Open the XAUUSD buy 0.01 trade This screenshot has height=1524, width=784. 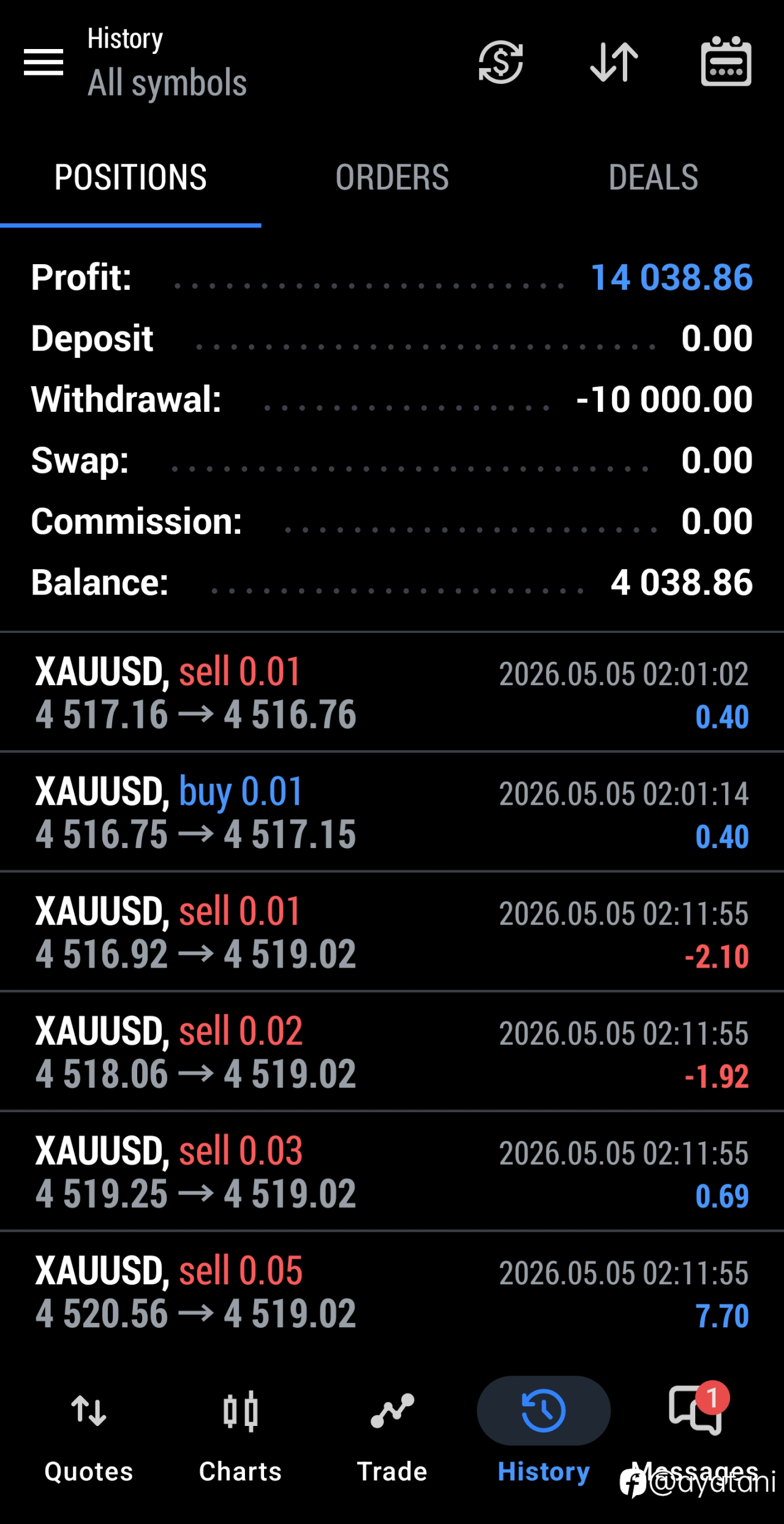point(392,812)
